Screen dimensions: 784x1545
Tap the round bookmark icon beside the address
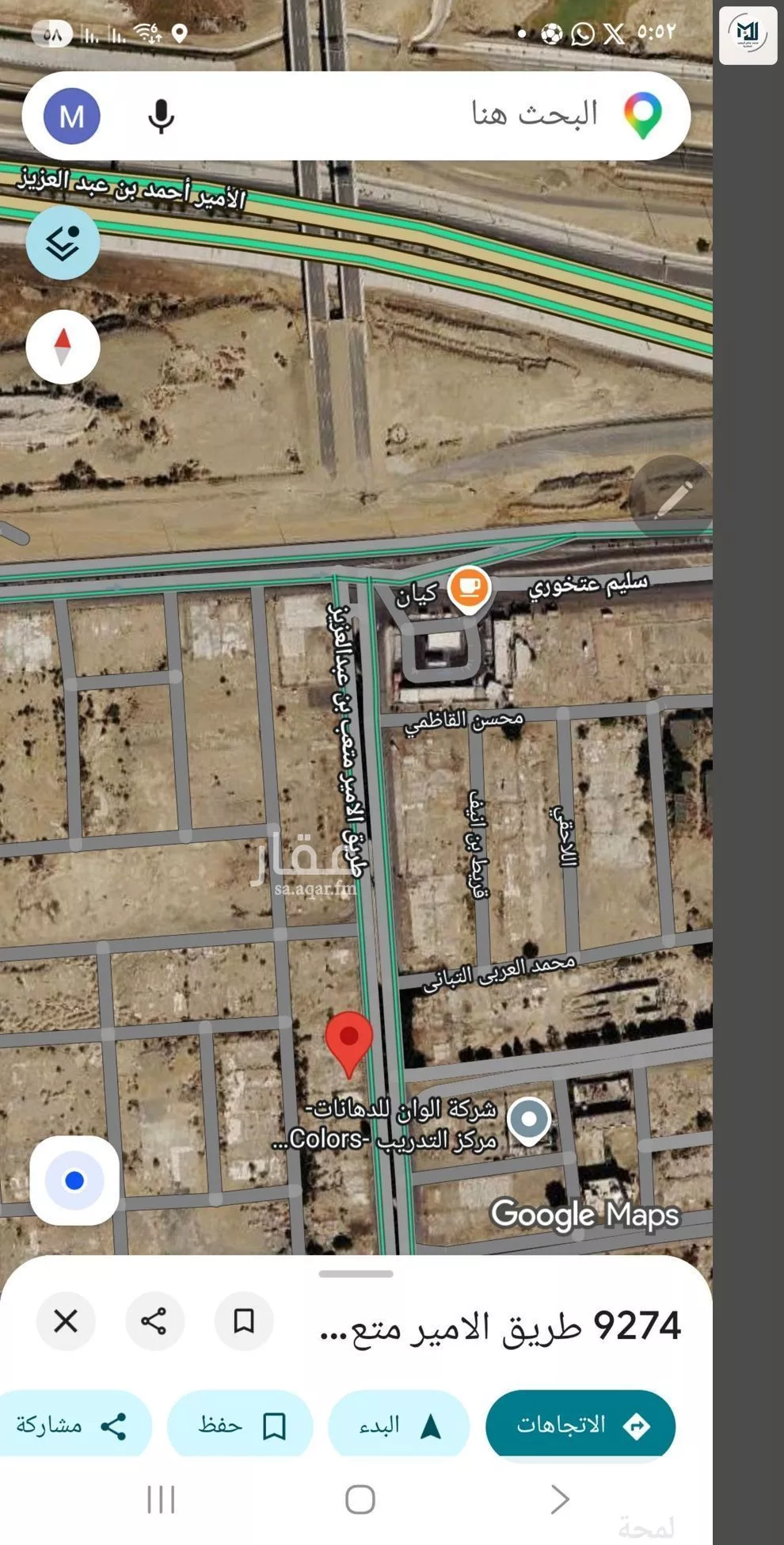(244, 1321)
